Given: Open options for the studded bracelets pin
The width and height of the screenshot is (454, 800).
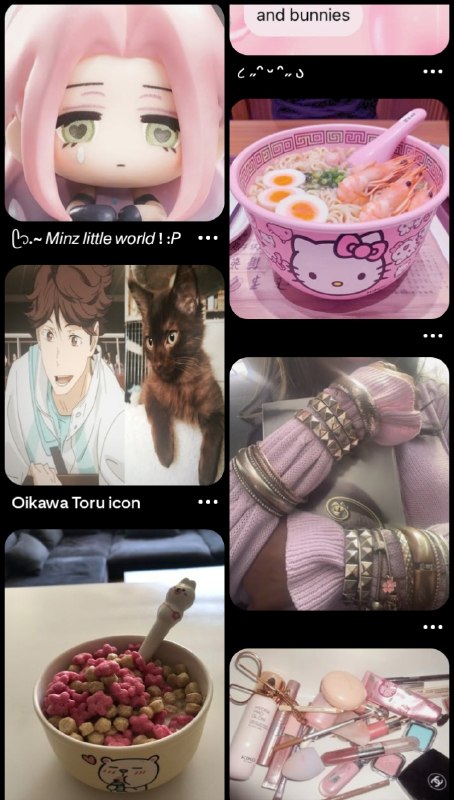Looking at the screenshot, I should click(433, 627).
